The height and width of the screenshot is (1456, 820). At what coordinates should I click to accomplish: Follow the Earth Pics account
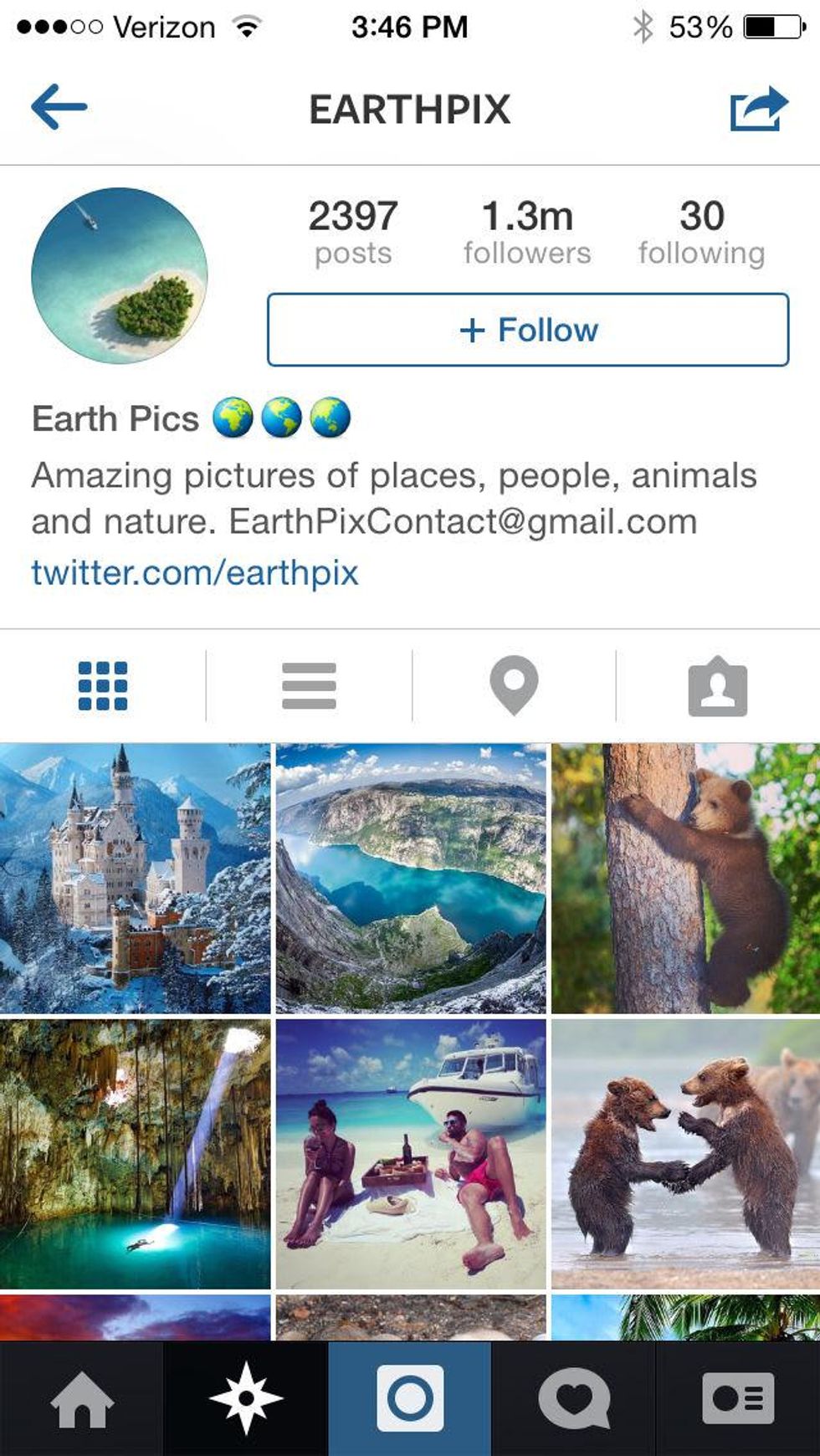coord(527,330)
